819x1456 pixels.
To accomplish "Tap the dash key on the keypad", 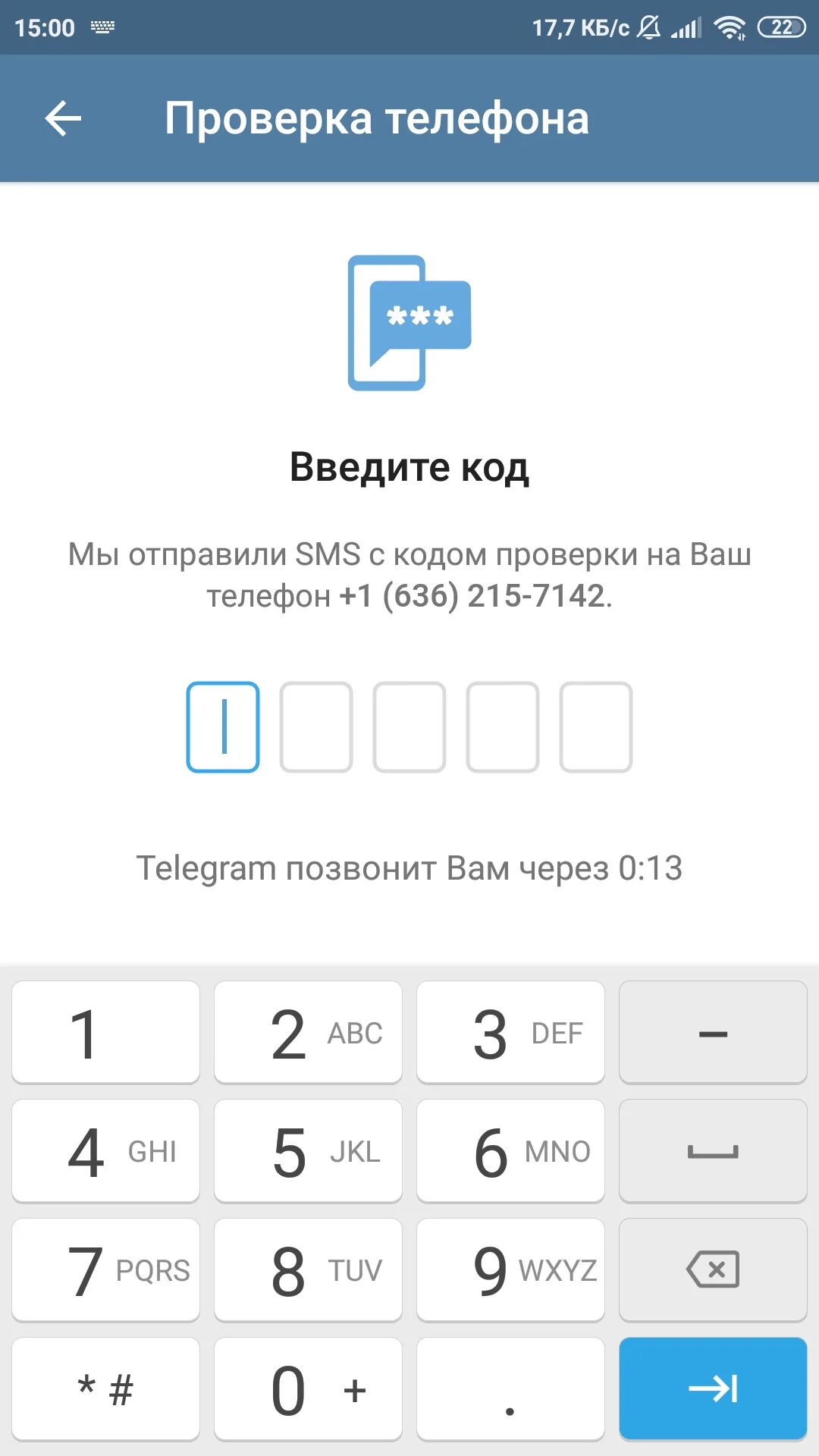I will pos(713,1033).
